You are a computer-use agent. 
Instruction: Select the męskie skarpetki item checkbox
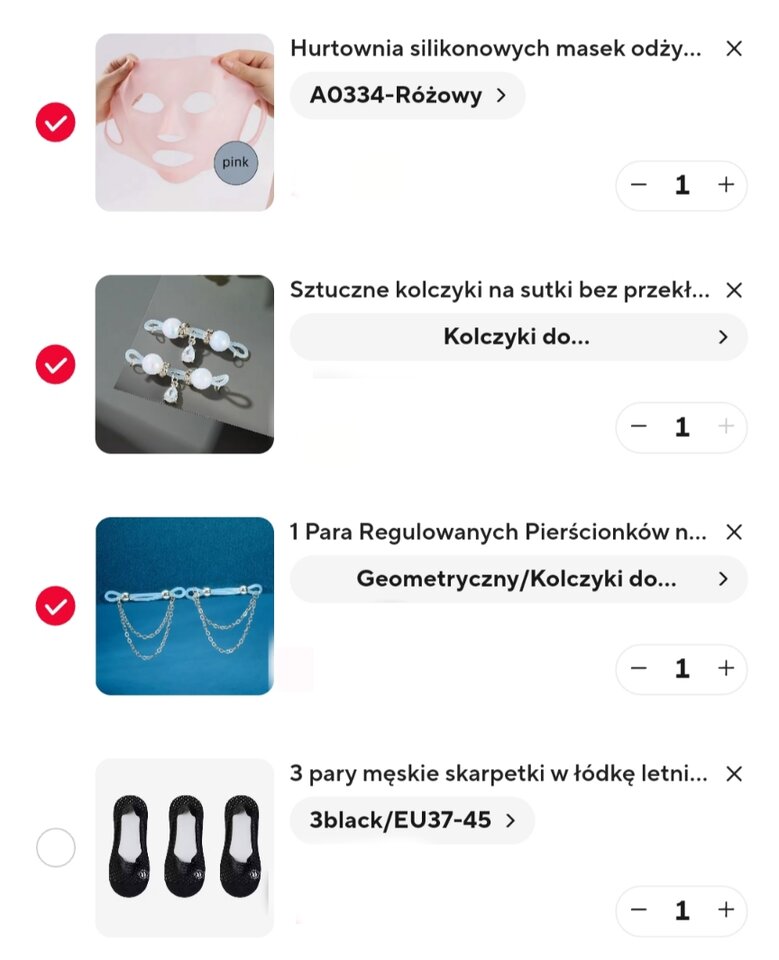(x=55, y=848)
